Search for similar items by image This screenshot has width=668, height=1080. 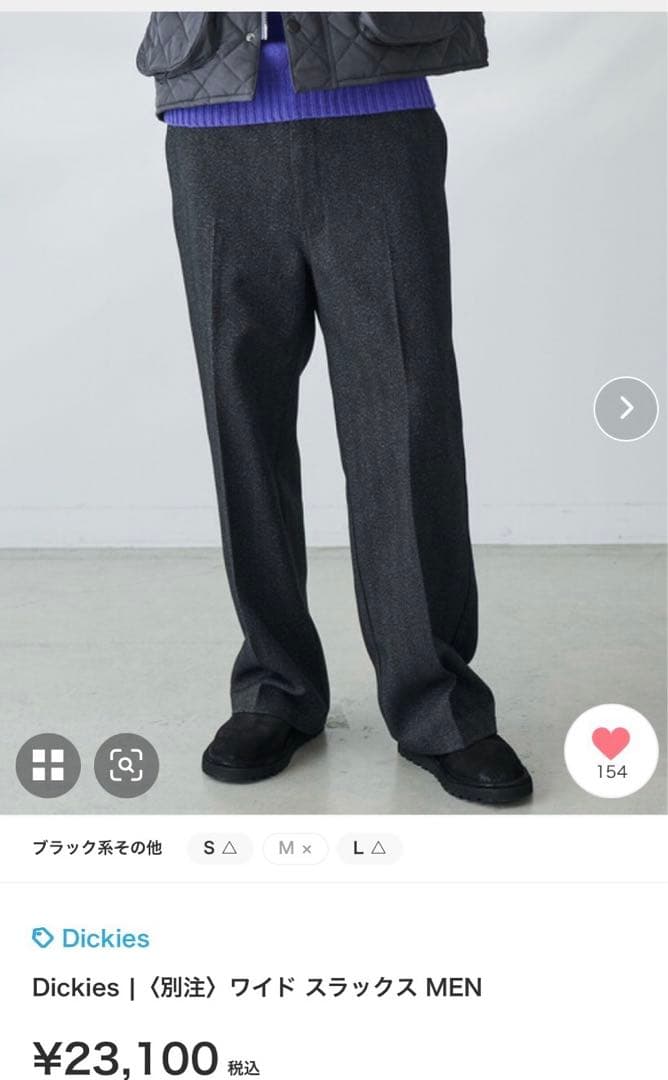pos(126,765)
